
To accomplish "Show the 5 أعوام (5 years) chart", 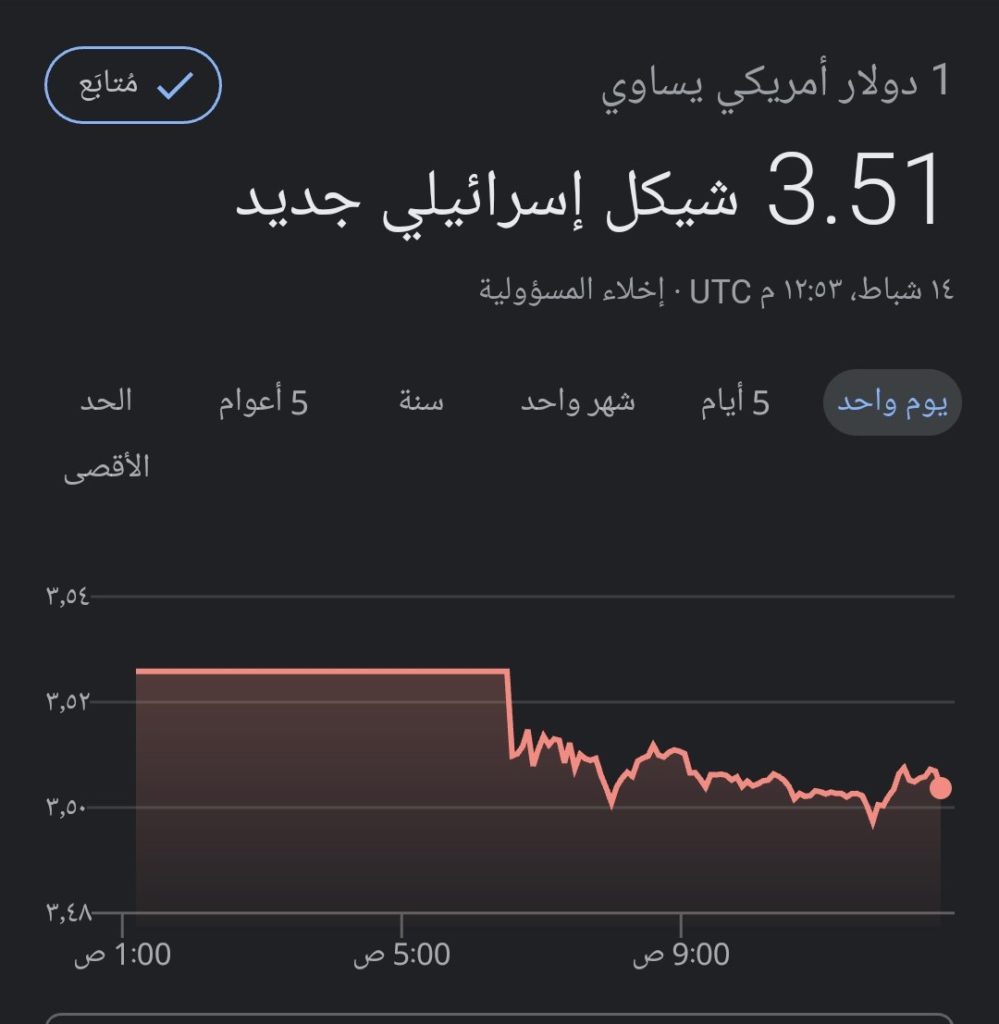I will click(264, 403).
